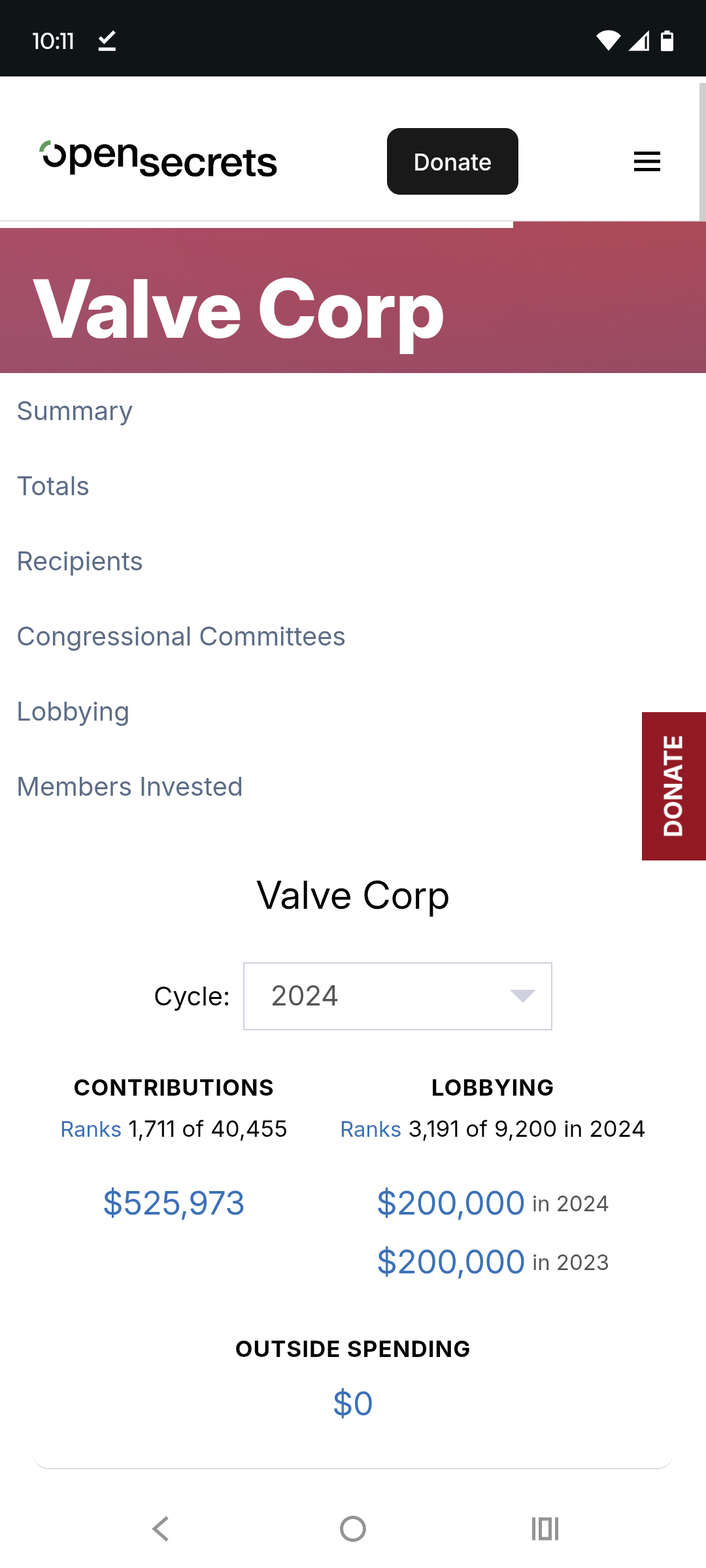Viewport: 706px width, 1568px height.
Task: Go back with the system back button
Action: click(x=161, y=1529)
